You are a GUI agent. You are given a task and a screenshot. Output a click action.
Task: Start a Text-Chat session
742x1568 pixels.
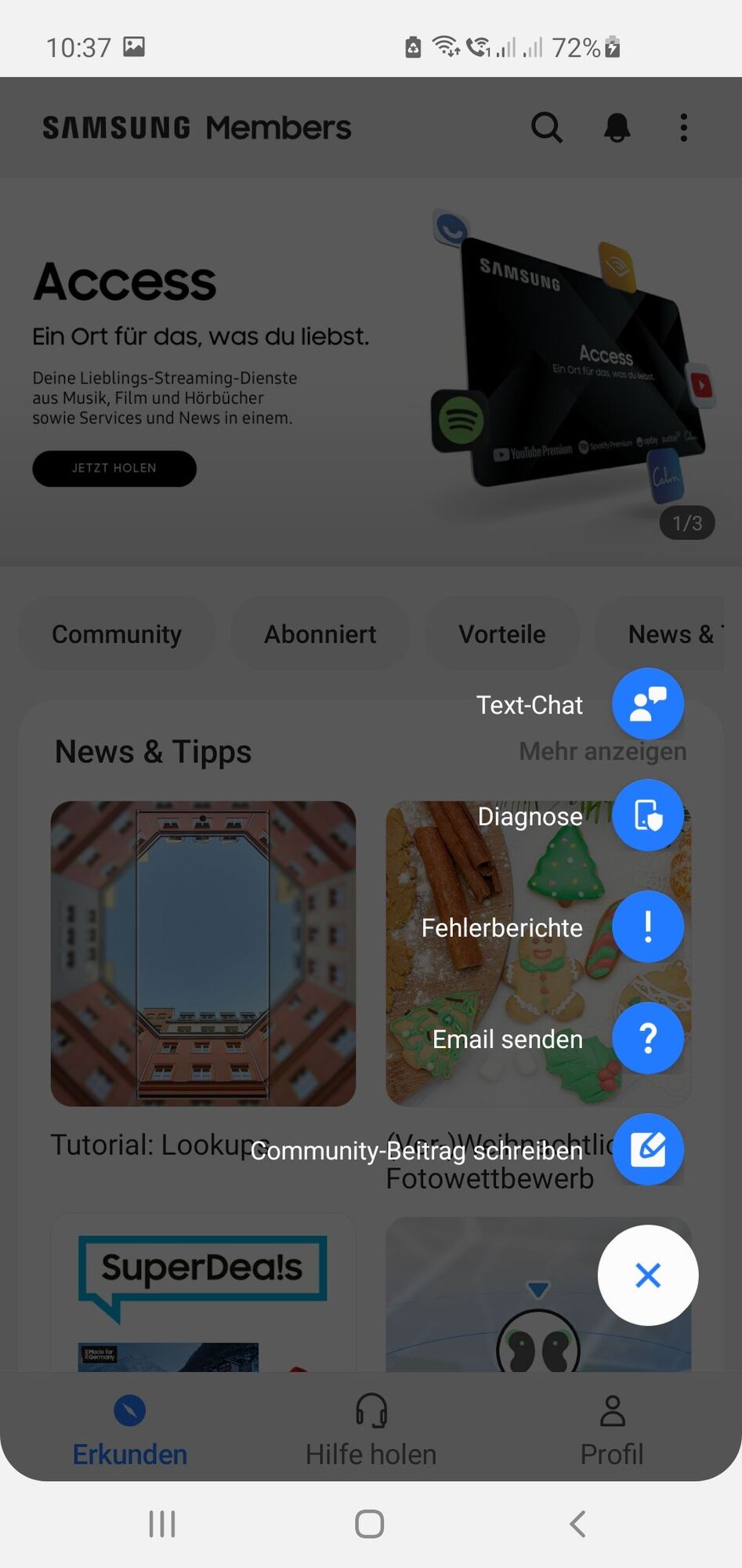[647, 703]
